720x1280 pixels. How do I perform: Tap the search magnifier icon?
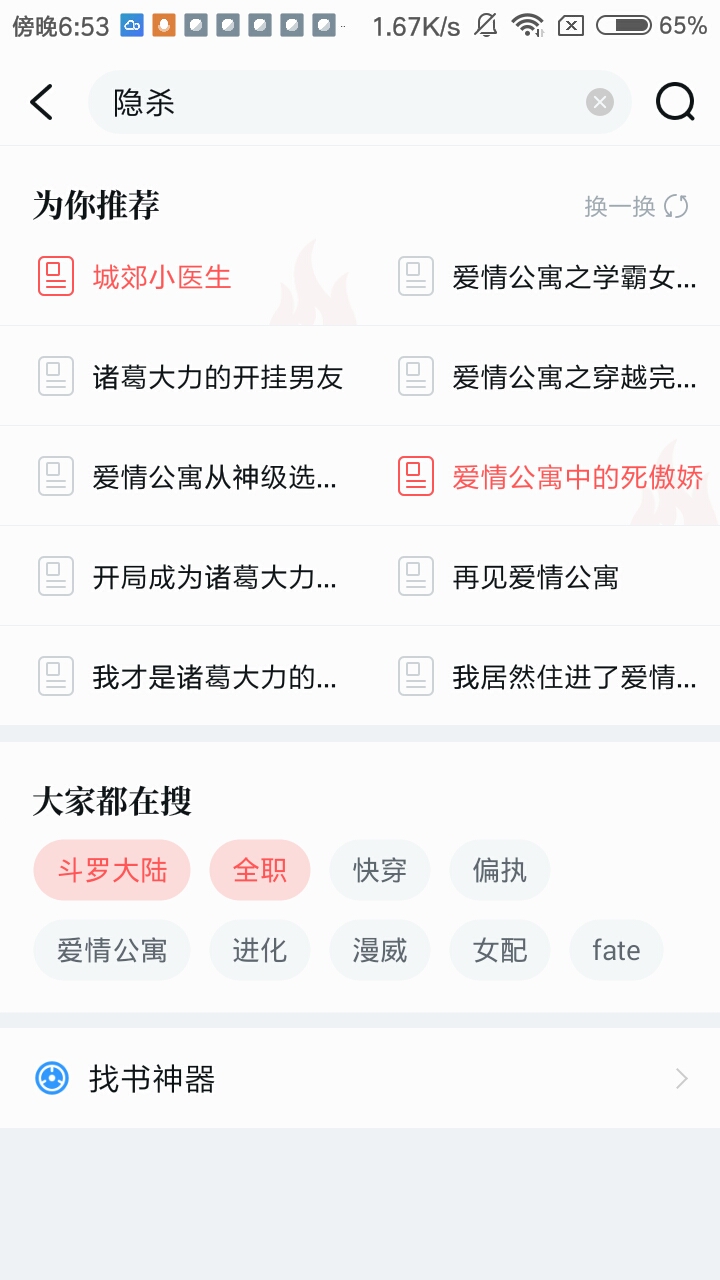pyautogui.click(x=675, y=102)
